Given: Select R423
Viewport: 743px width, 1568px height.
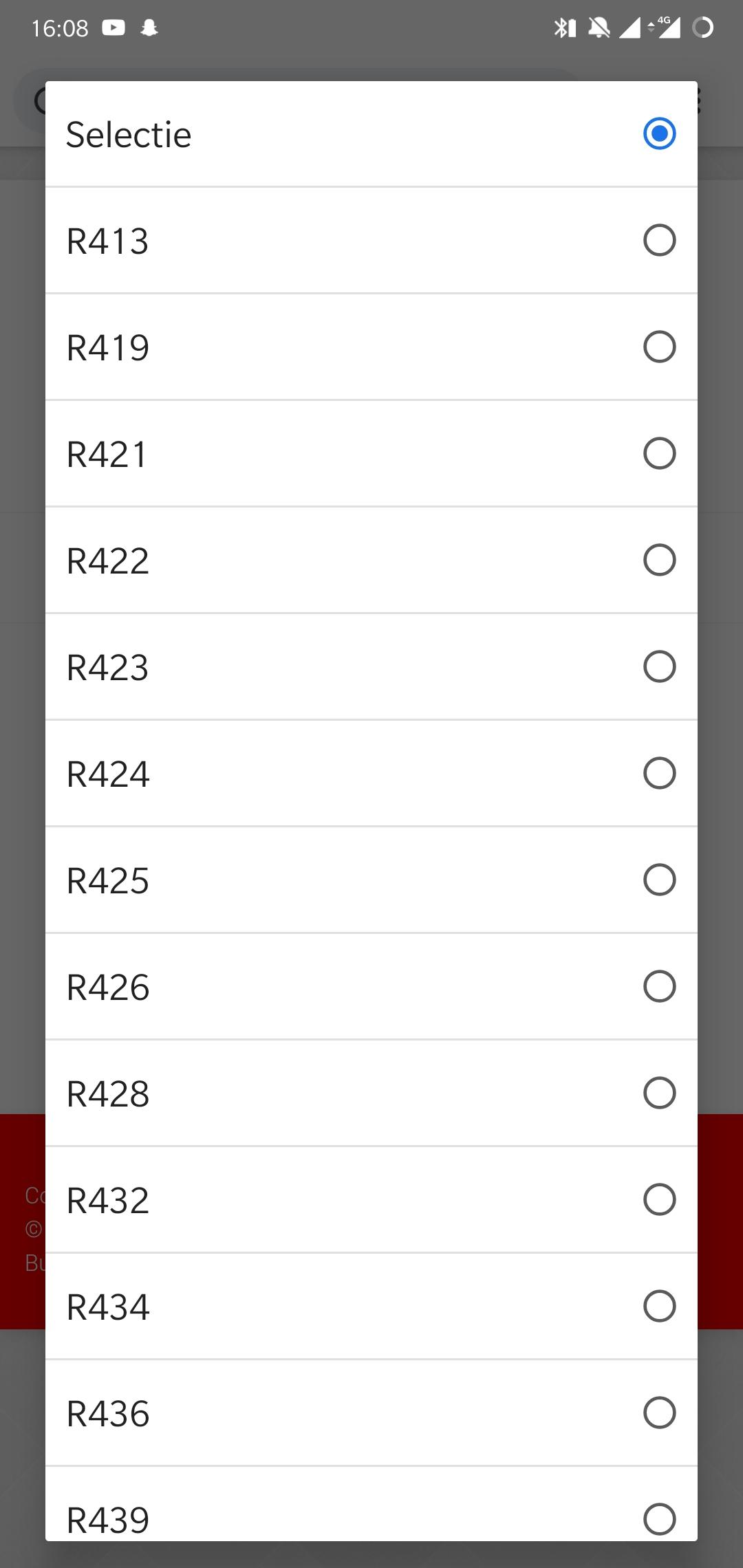Looking at the screenshot, I should point(371,667).
